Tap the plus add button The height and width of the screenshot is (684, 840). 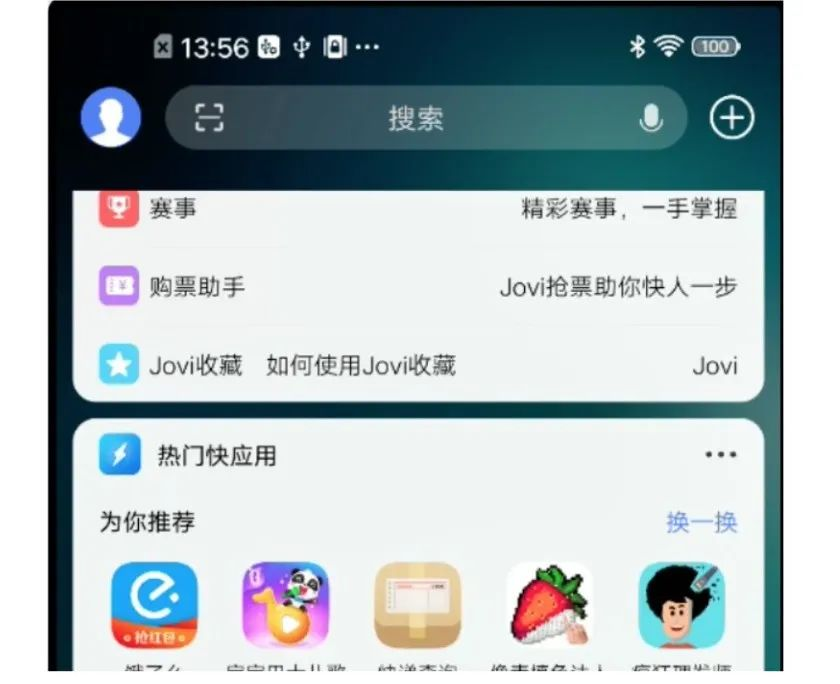(732, 118)
